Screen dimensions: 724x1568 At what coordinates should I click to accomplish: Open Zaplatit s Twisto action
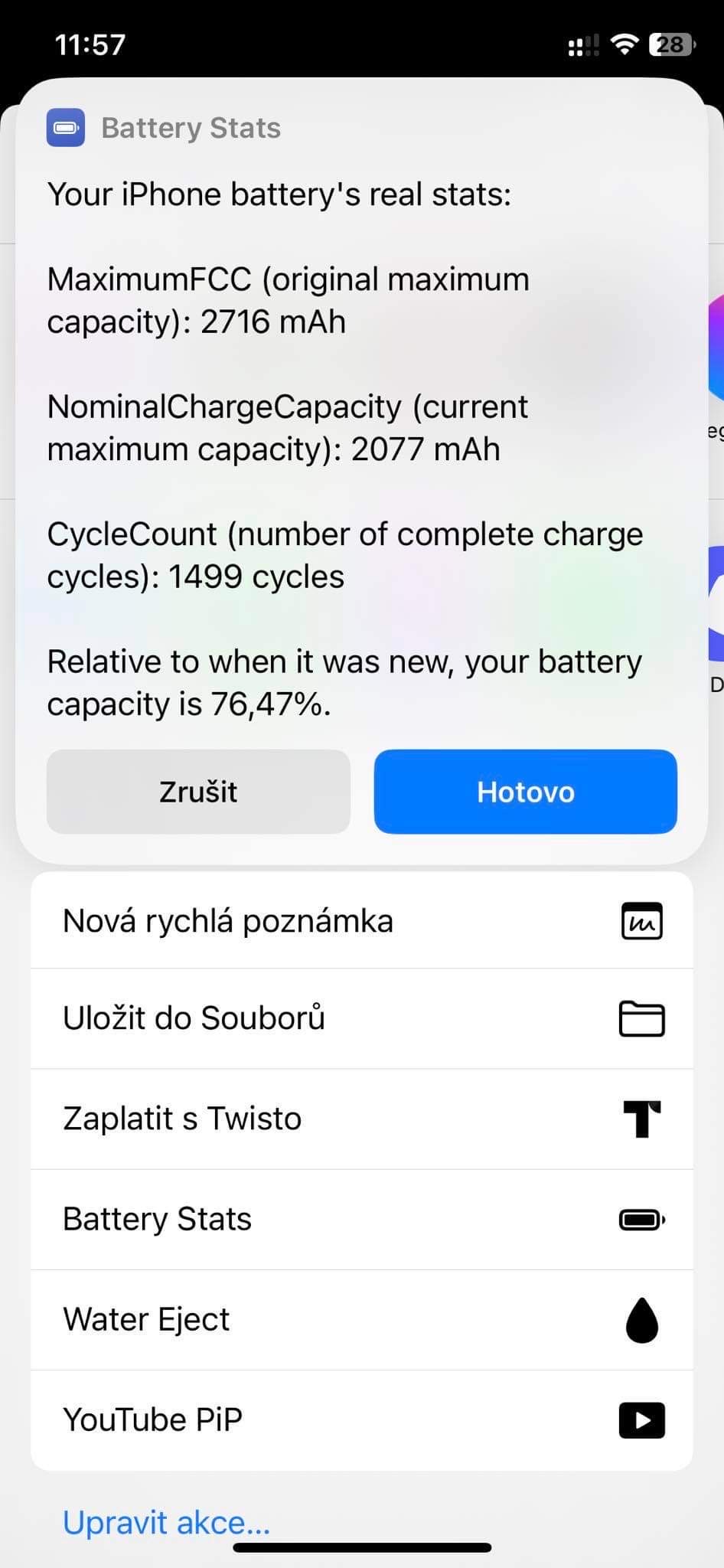click(x=361, y=1119)
